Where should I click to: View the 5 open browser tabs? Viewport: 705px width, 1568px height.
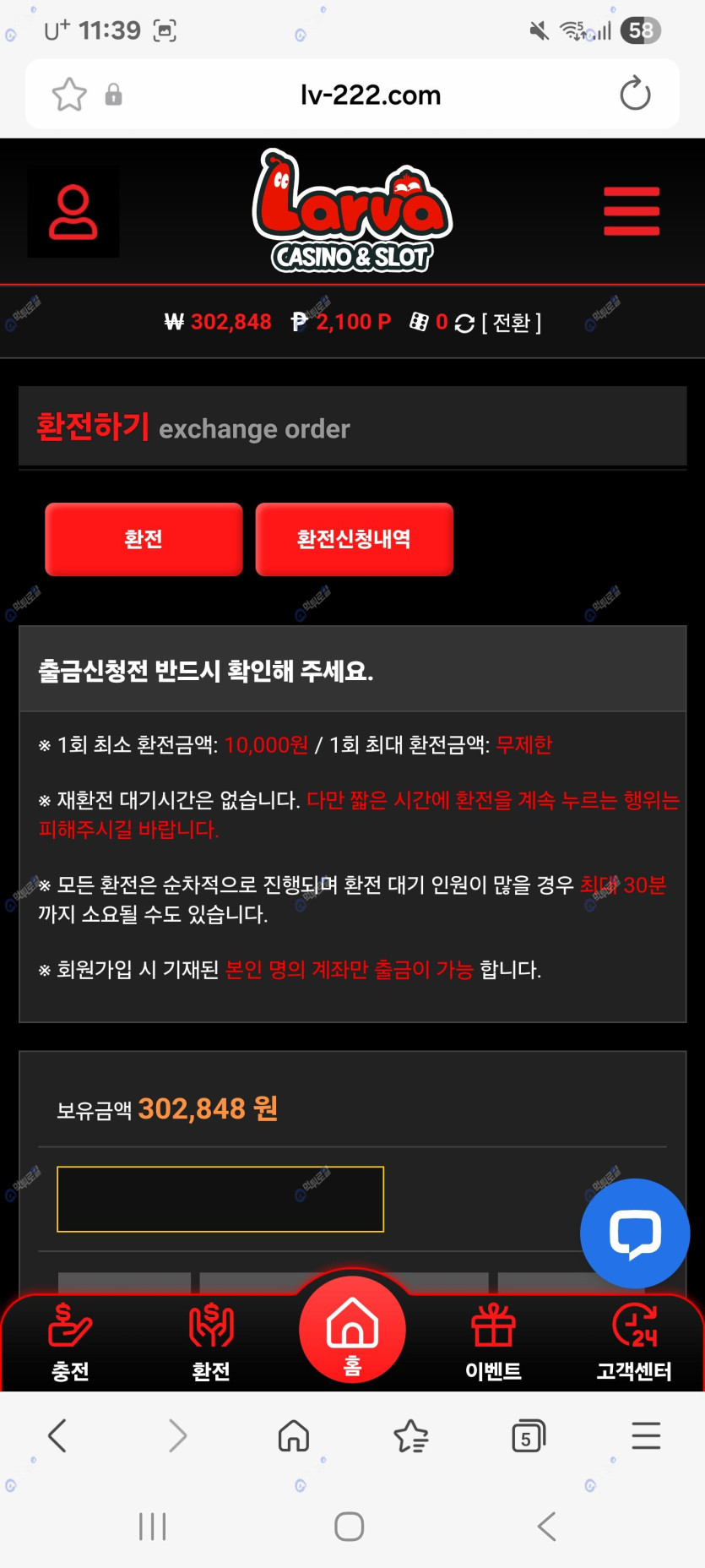click(529, 1435)
